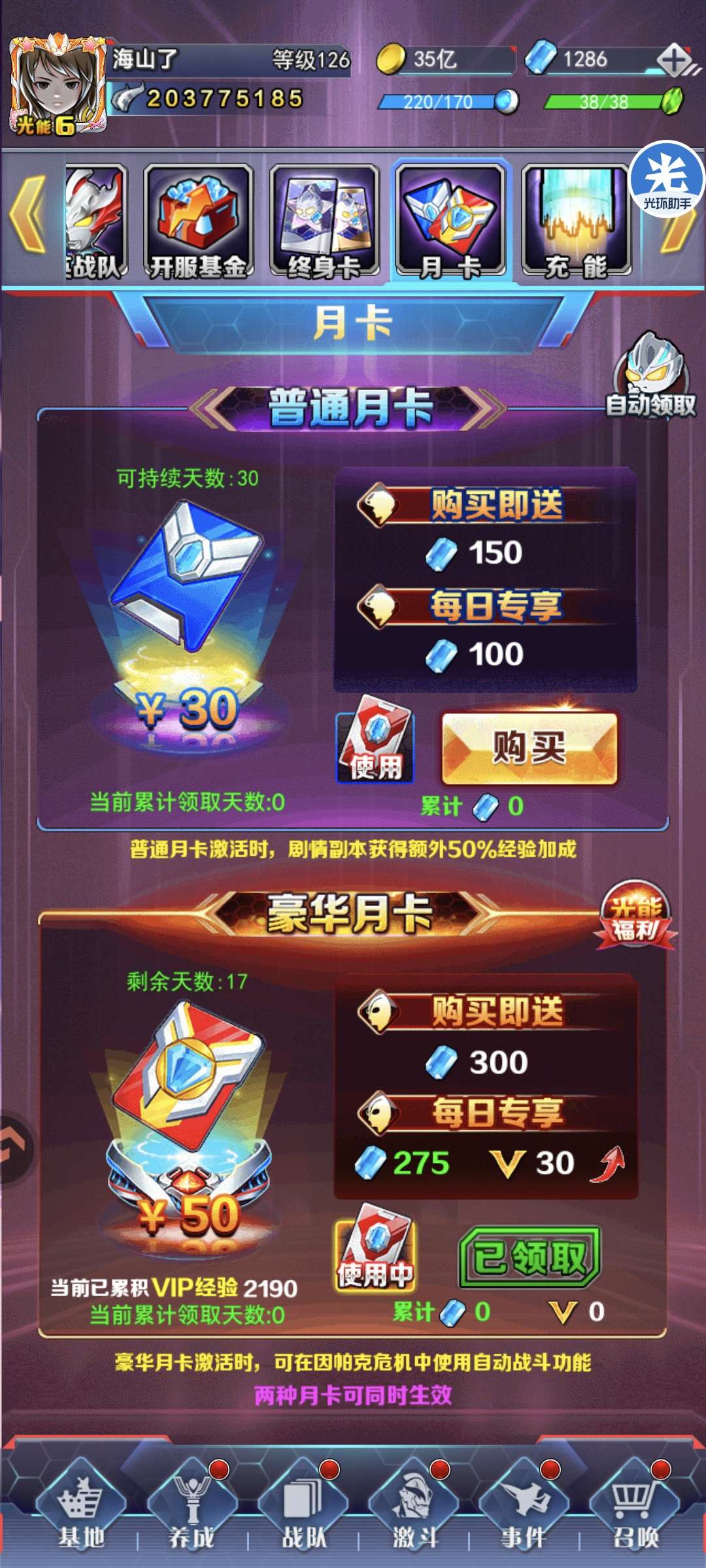
Task: Switch to the 终身卡 tab
Action: click(x=325, y=222)
